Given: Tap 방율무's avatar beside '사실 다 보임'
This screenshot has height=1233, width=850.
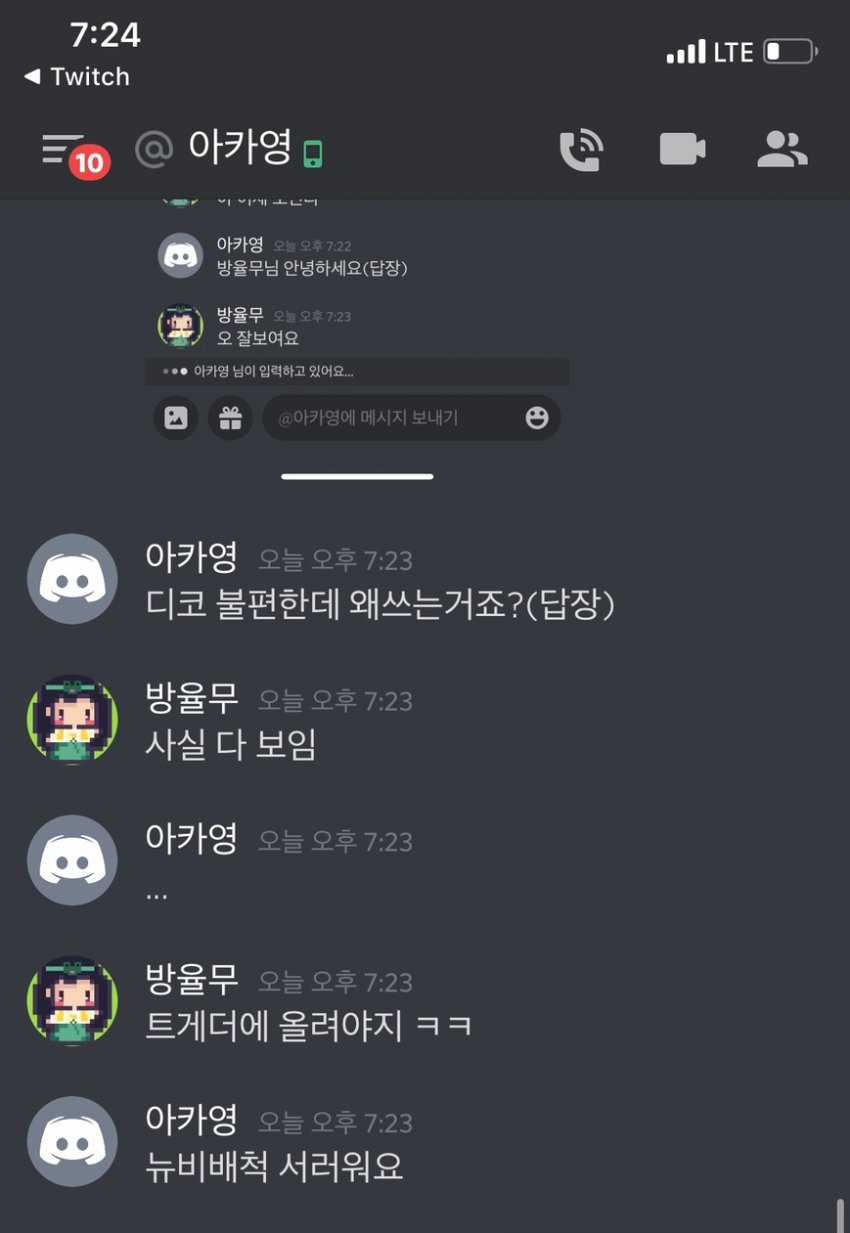Looking at the screenshot, I should [72, 720].
